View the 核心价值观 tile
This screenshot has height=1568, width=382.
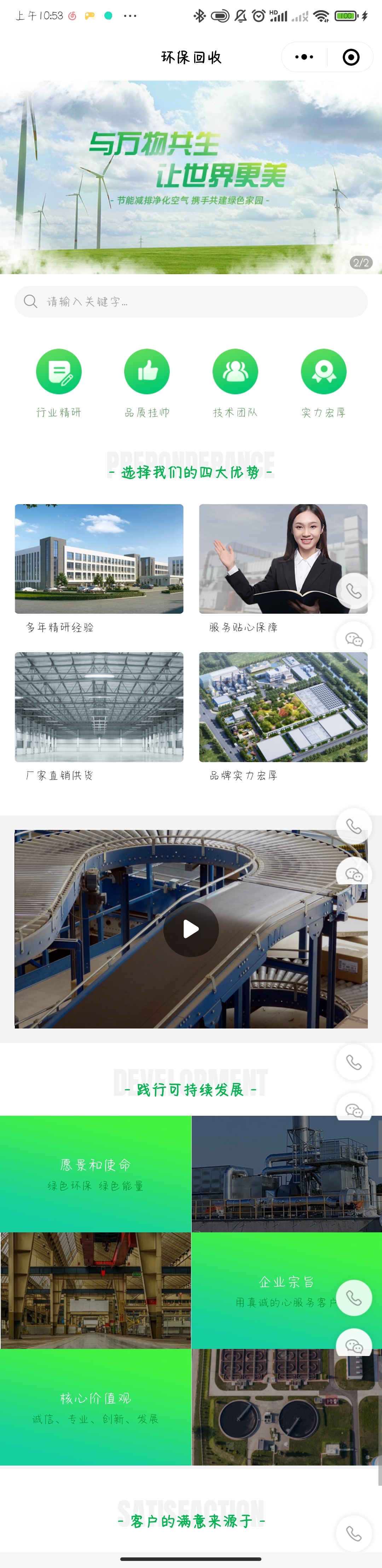click(x=95, y=1407)
